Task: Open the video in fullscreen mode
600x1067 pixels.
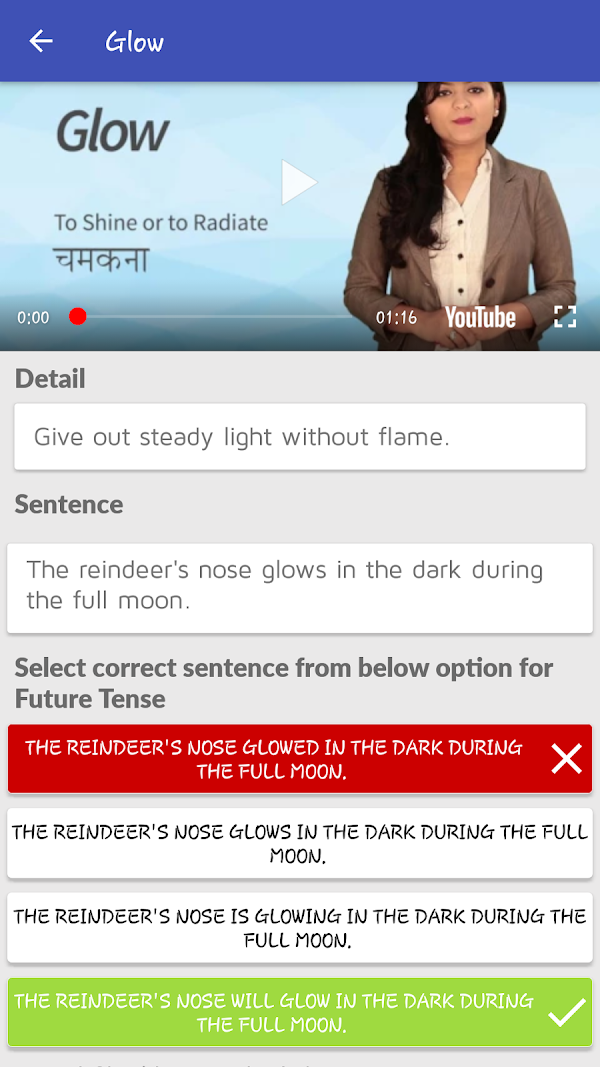Action: (x=565, y=317)
